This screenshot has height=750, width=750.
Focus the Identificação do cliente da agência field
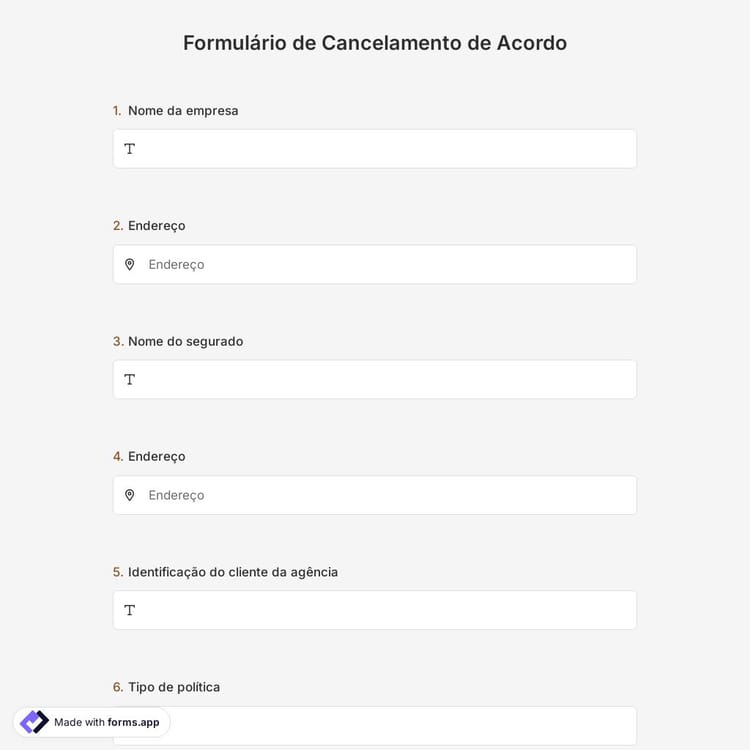pos(375,610)
